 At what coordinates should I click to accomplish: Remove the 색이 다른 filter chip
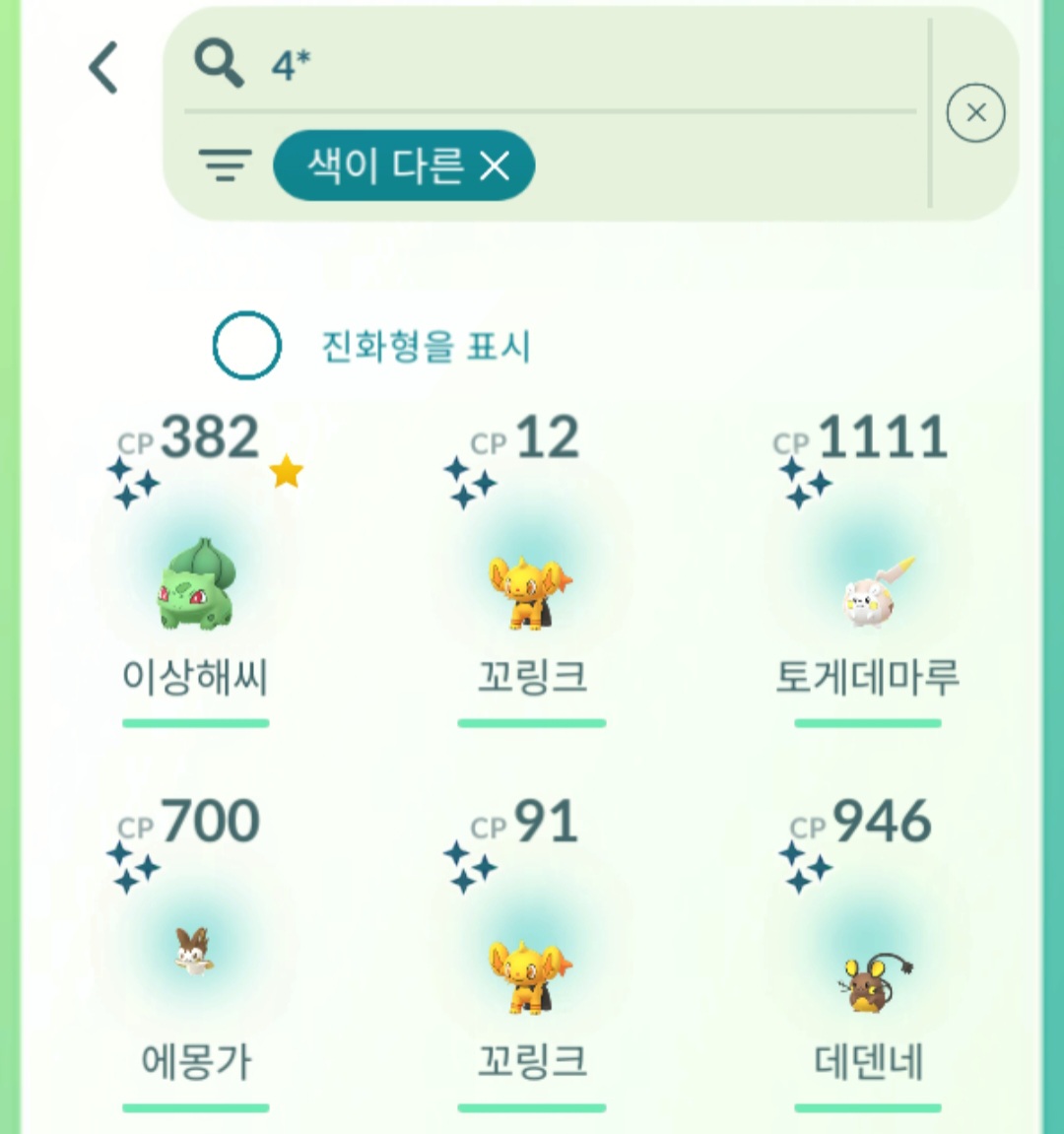pyautogui.click(x=495, y=166)
